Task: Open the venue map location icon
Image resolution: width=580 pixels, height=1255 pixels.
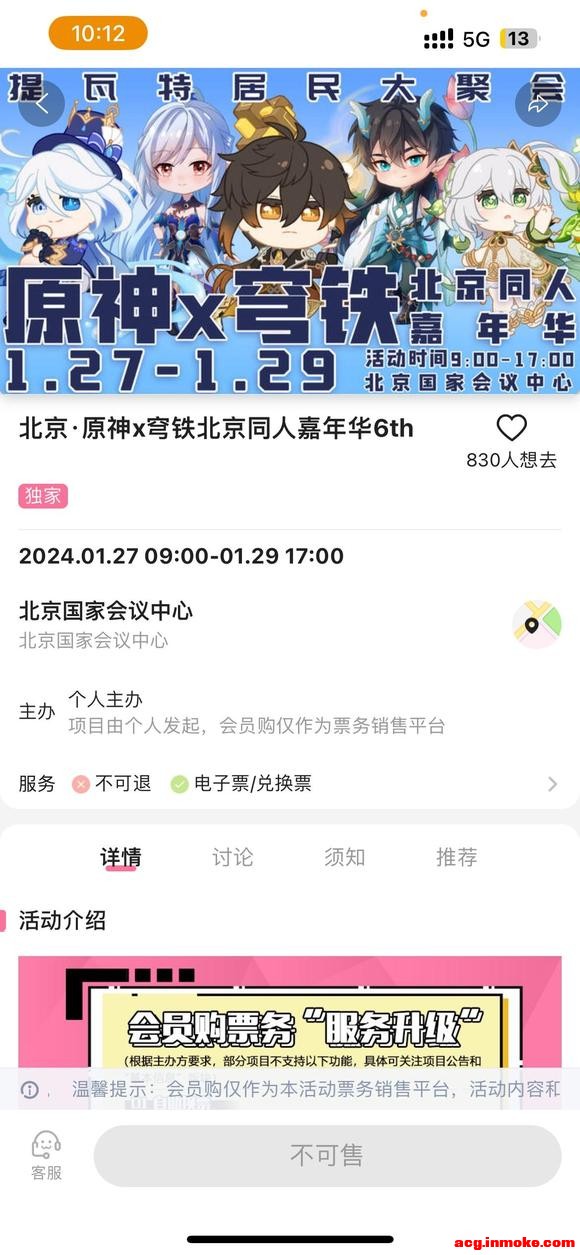Action: coord(537,625)
